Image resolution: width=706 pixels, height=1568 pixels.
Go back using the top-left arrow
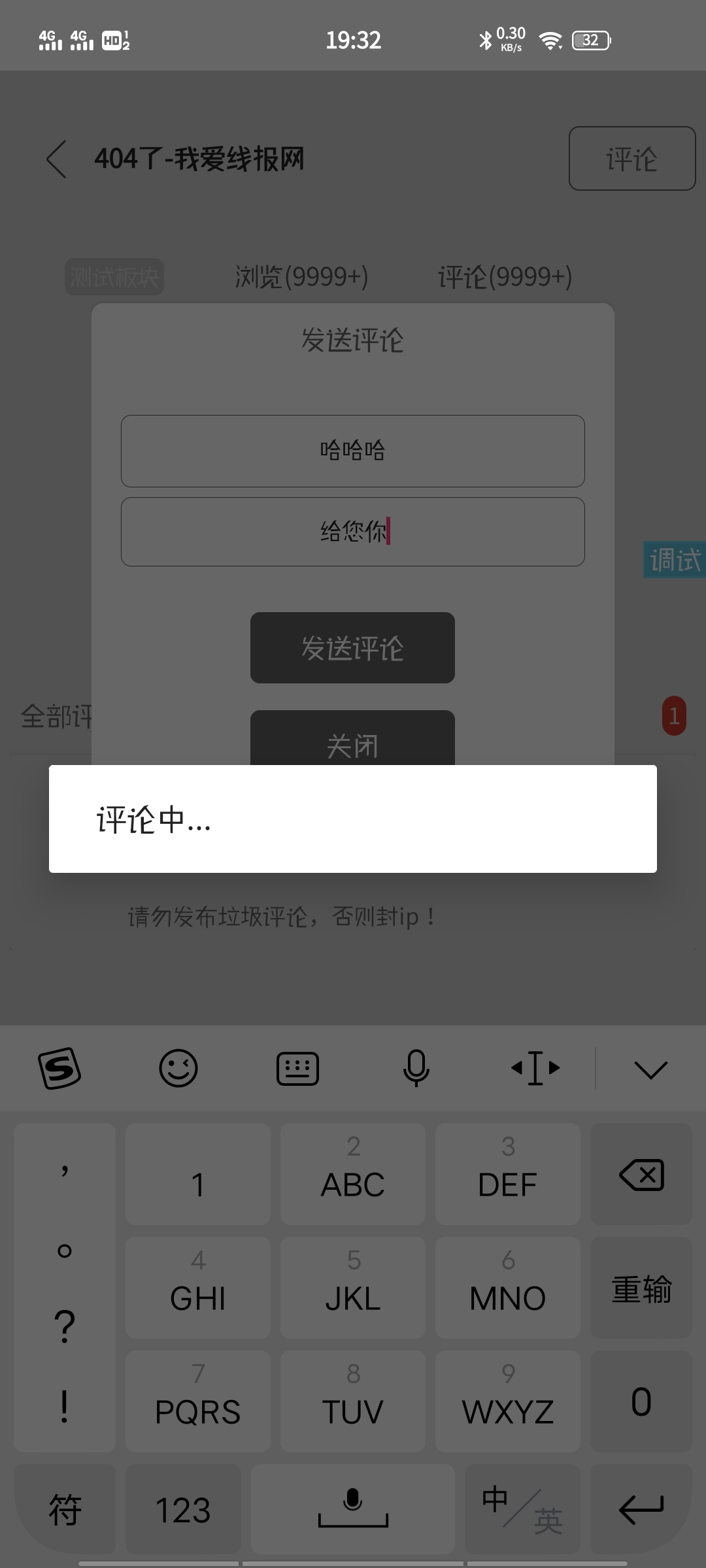pyautogui.click(x=57, y=159)
